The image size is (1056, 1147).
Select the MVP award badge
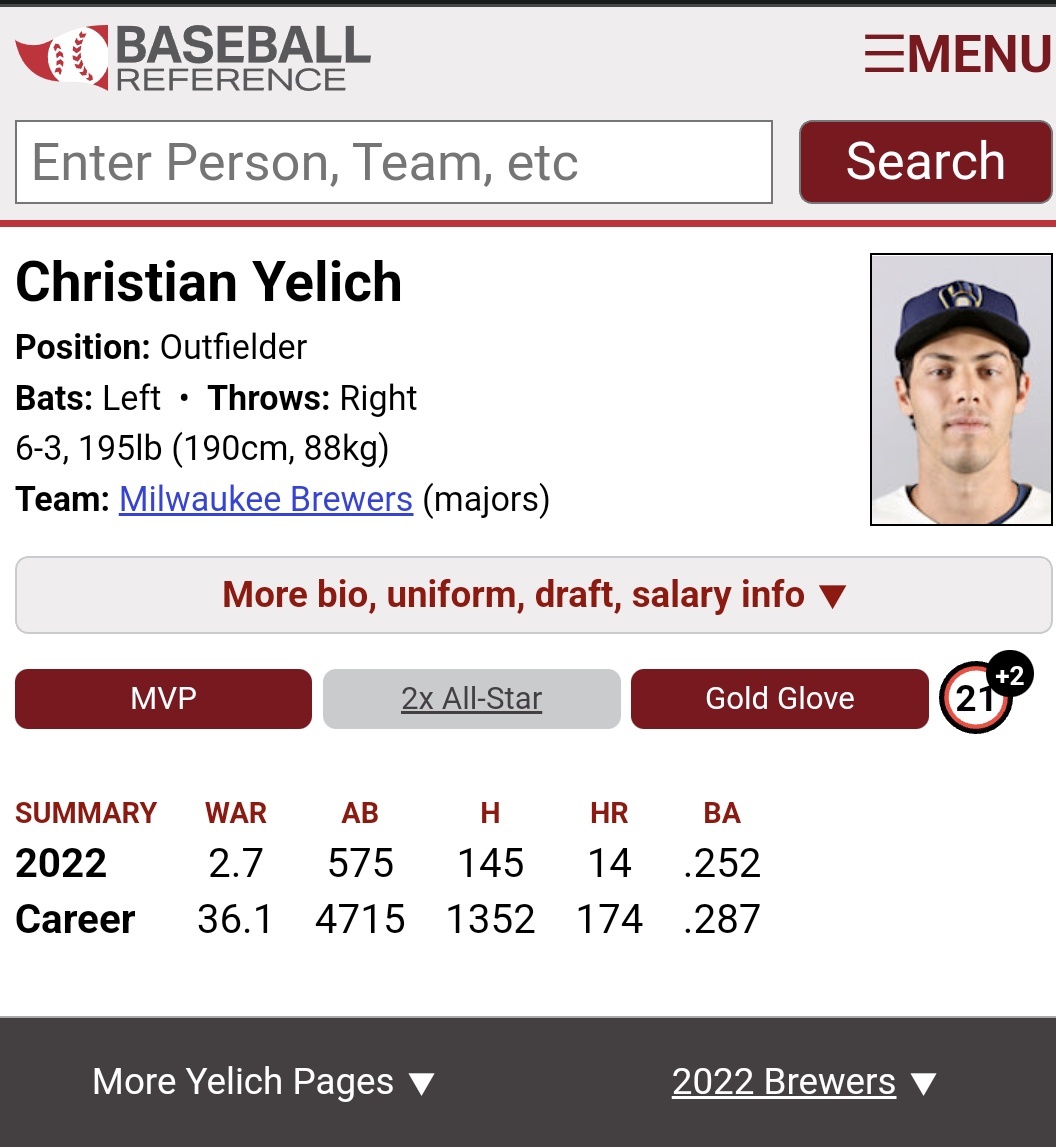pyautogui.click(x=163, y=698)
